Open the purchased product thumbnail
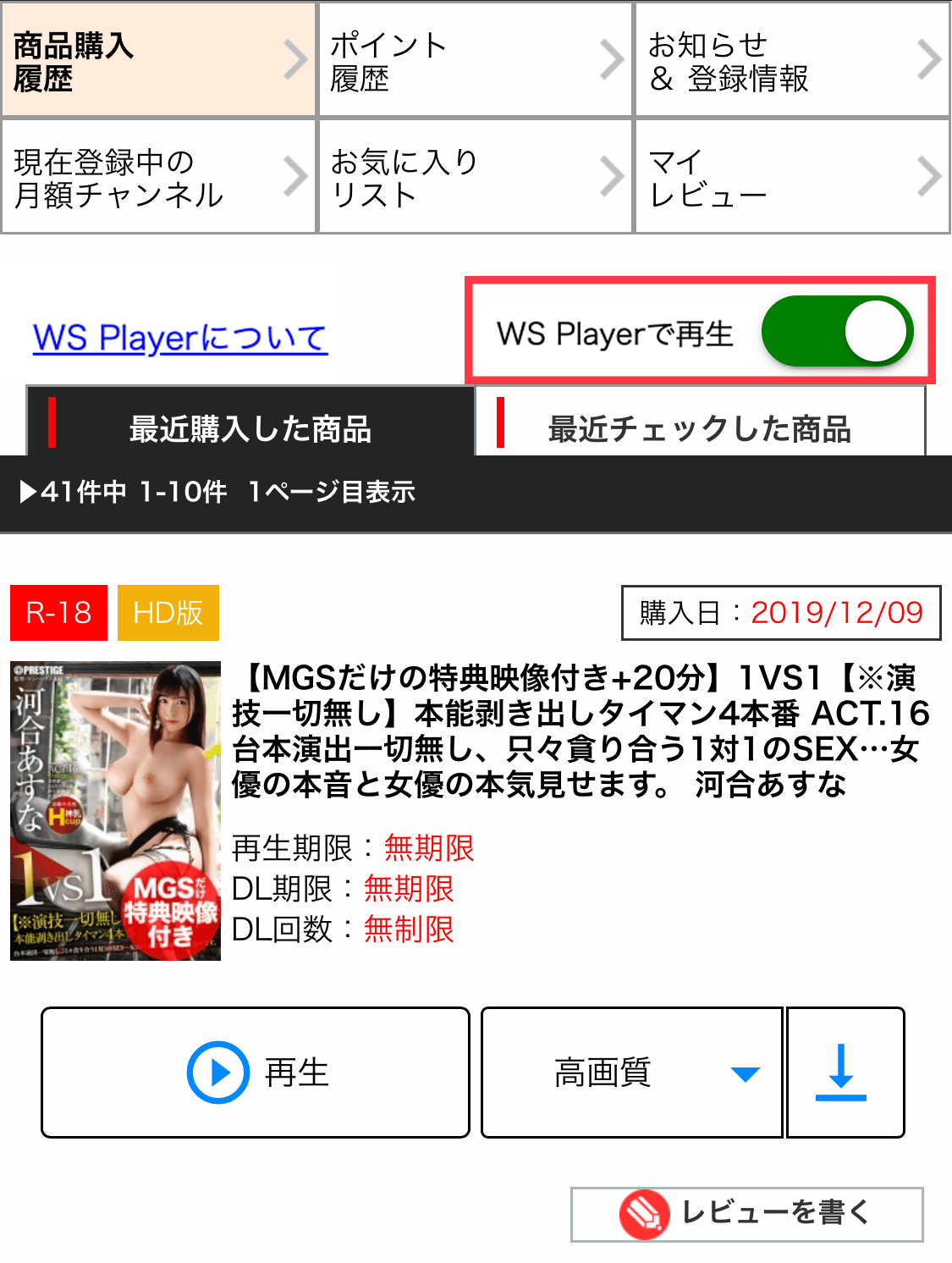This screenshot has height=1263, width=952. point(115,810)
